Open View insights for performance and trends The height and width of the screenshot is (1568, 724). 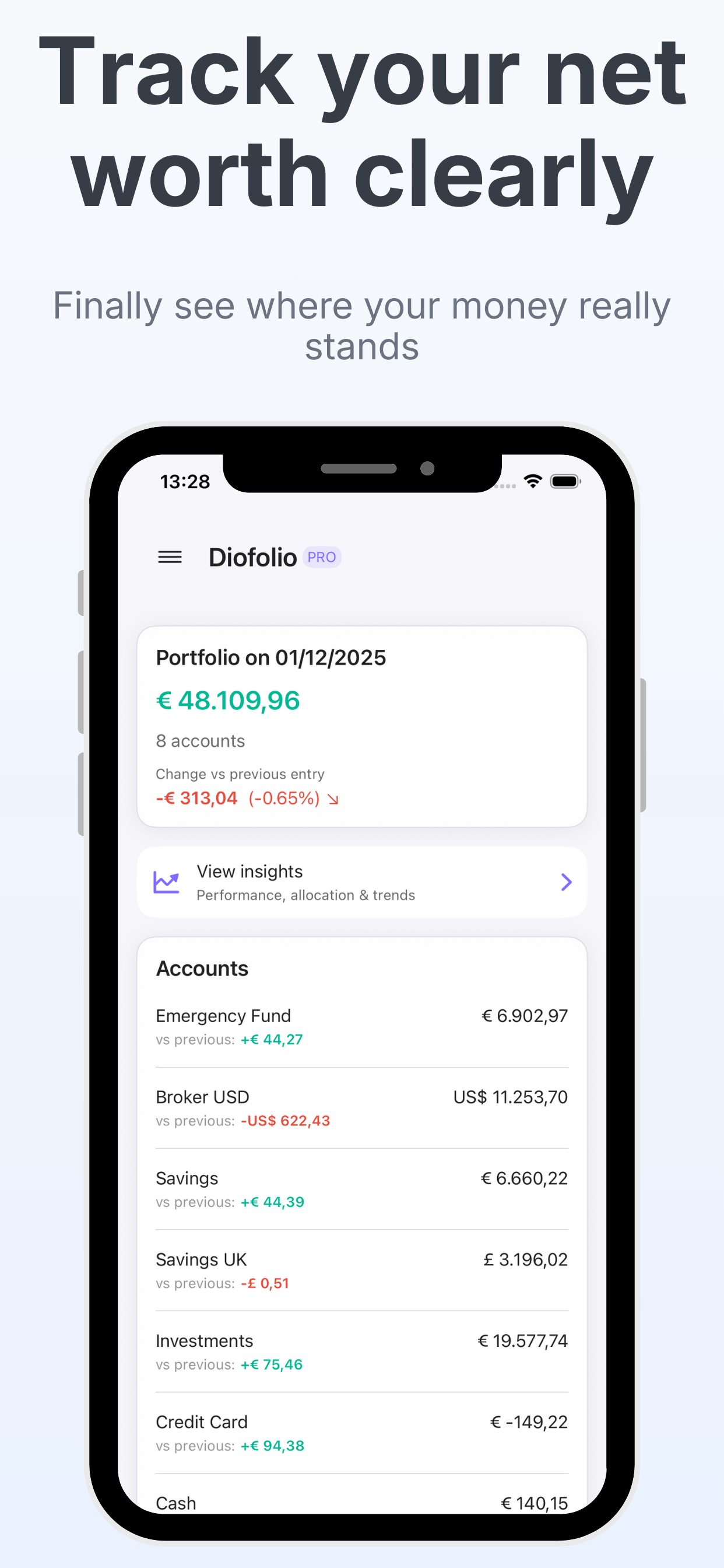[362, 881]
